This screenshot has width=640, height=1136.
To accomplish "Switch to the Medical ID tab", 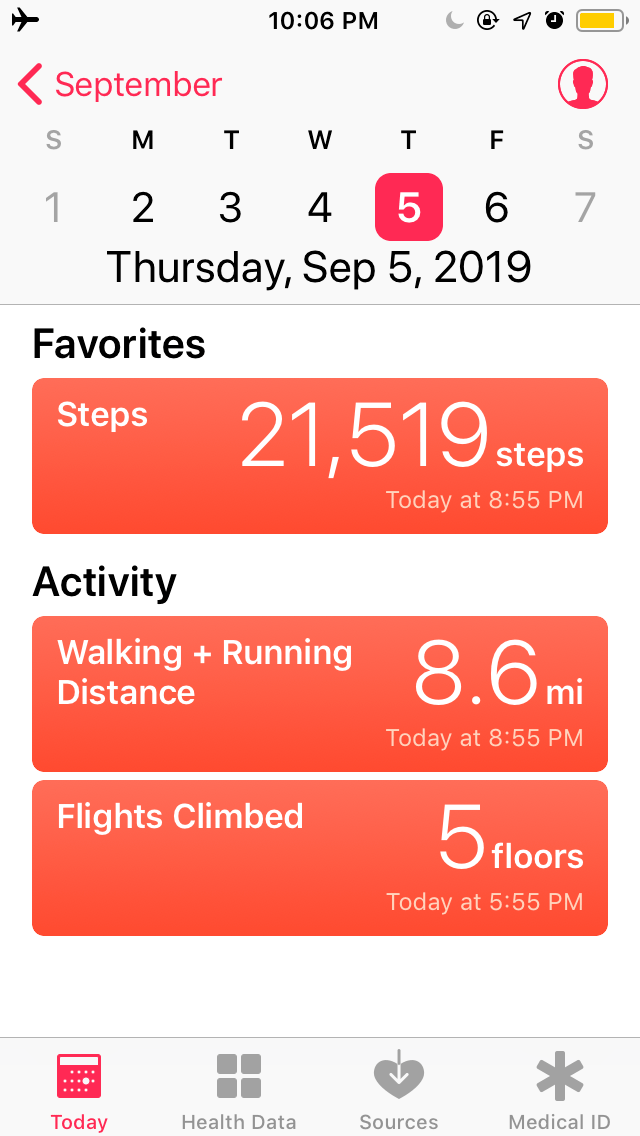I will tap(559, 1090).
